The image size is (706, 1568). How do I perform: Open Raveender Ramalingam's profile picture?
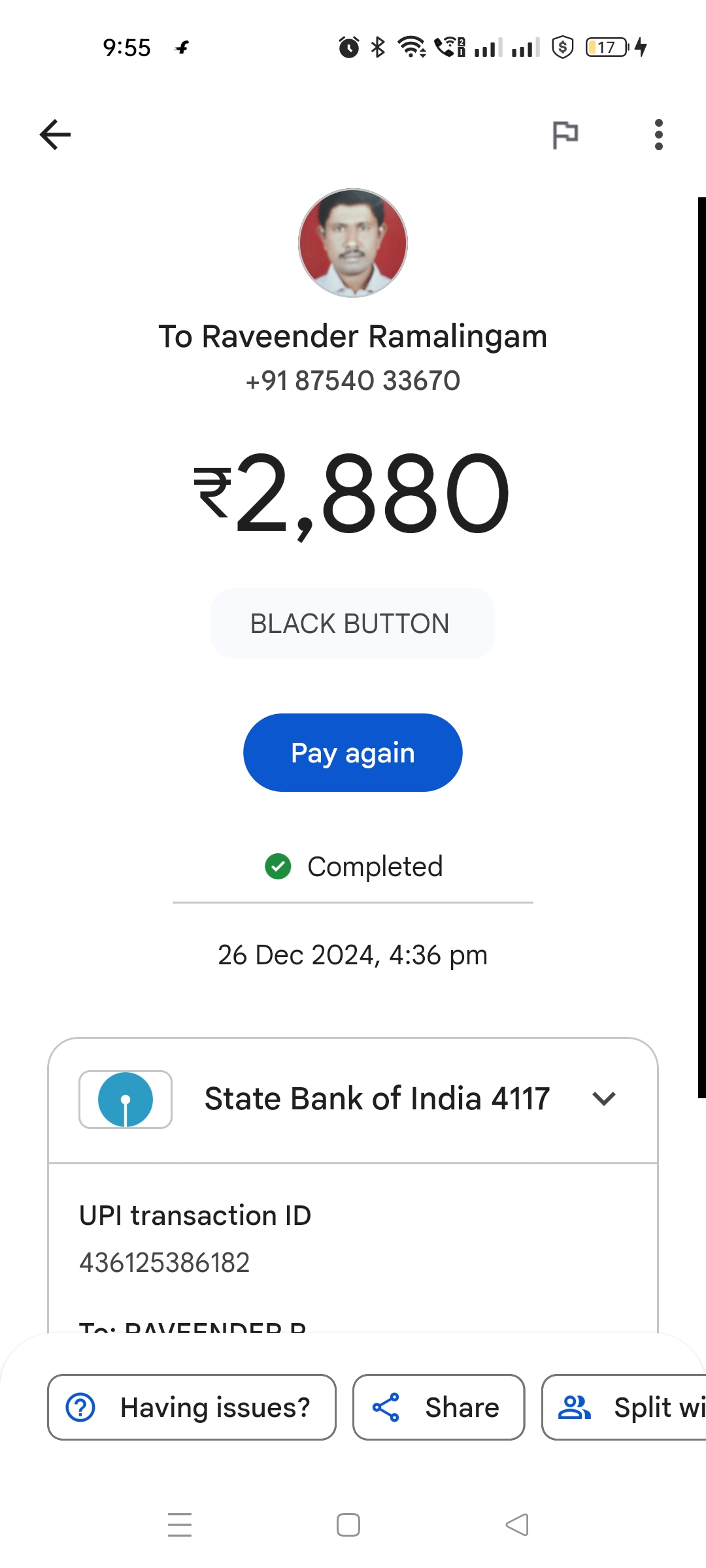click(x=353, y=243)
